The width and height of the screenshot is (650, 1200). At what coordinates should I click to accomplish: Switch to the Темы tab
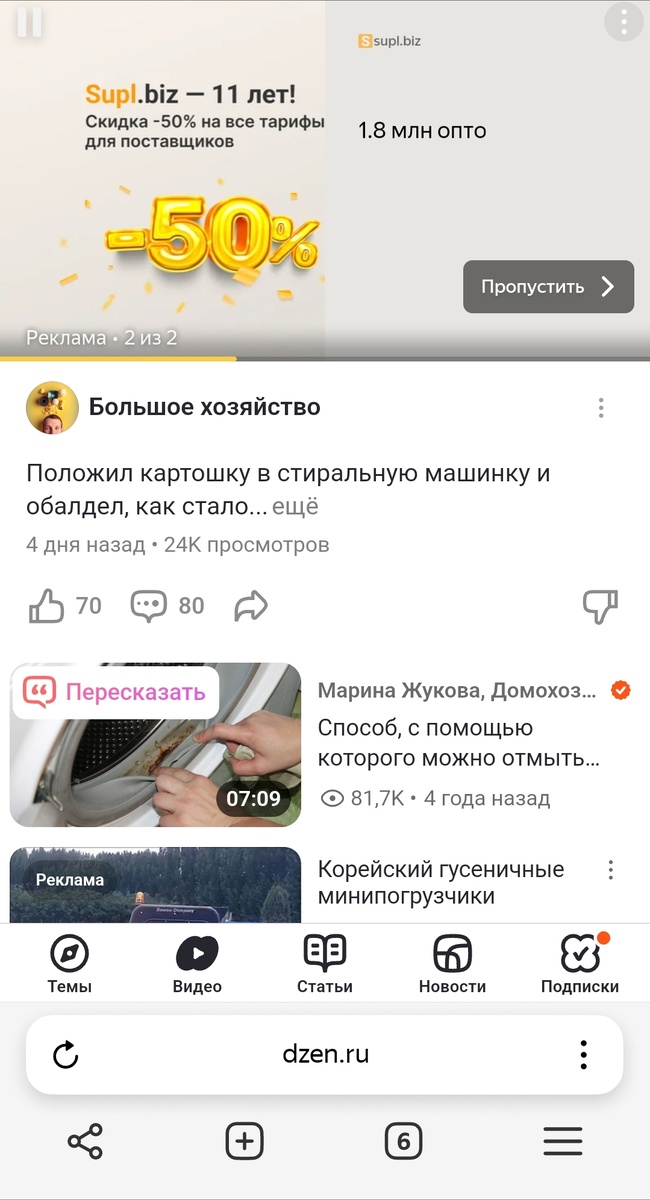(69, 965)
